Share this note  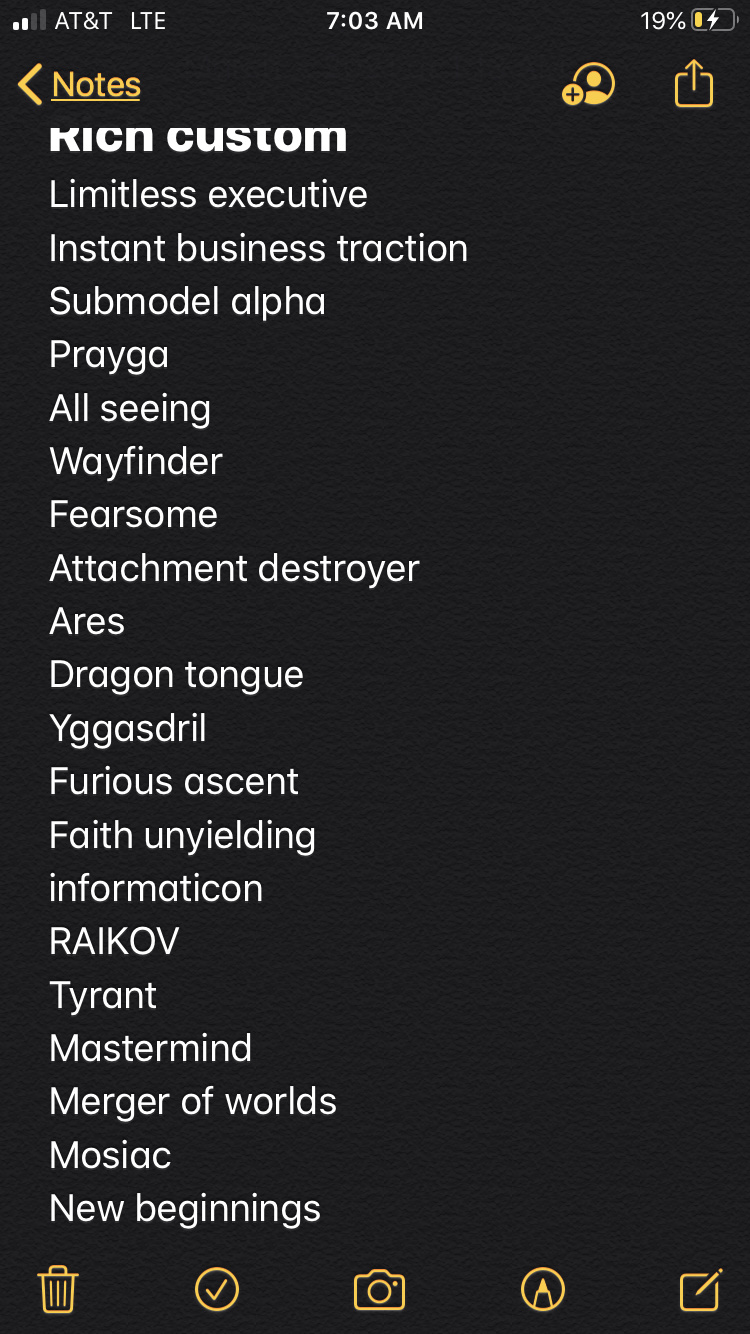click(694, 83)
